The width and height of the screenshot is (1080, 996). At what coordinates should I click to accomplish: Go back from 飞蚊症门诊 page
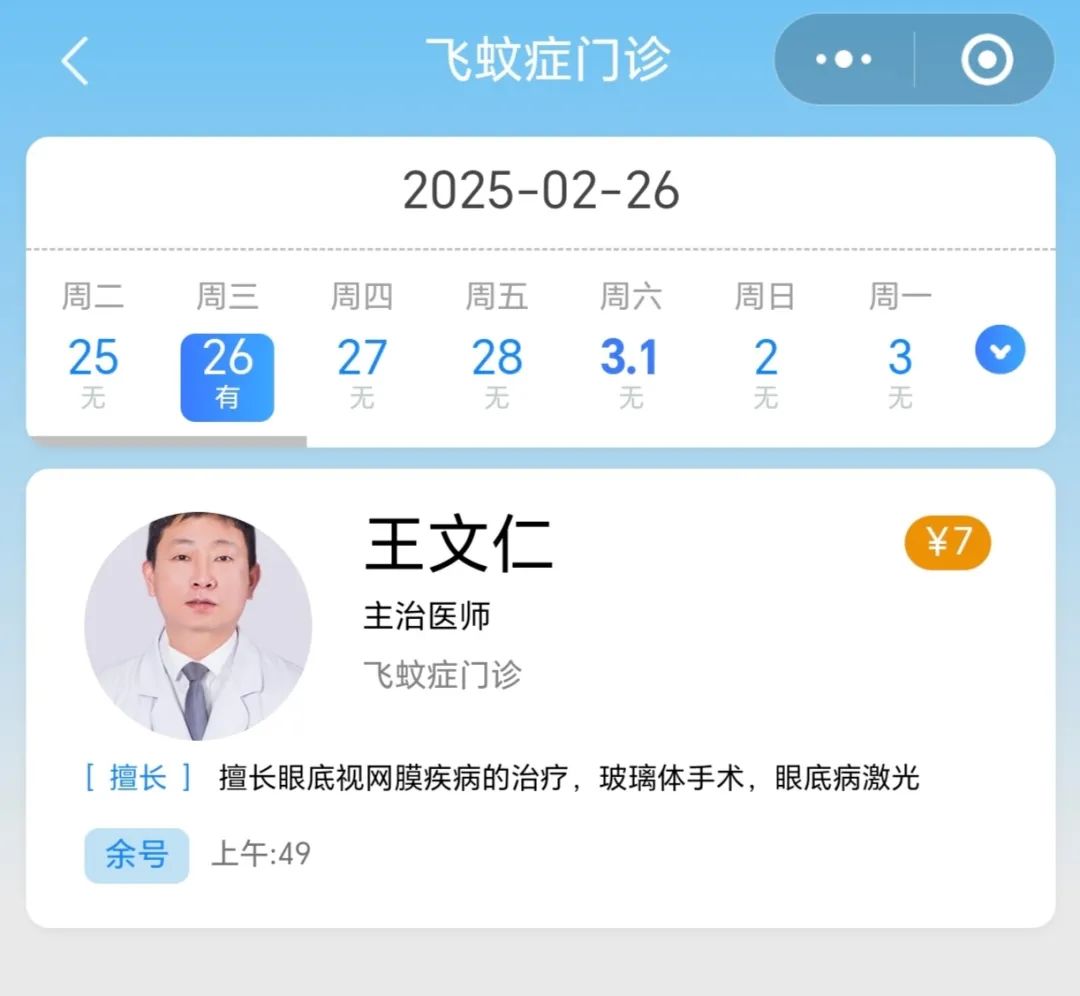coord(75,61)
